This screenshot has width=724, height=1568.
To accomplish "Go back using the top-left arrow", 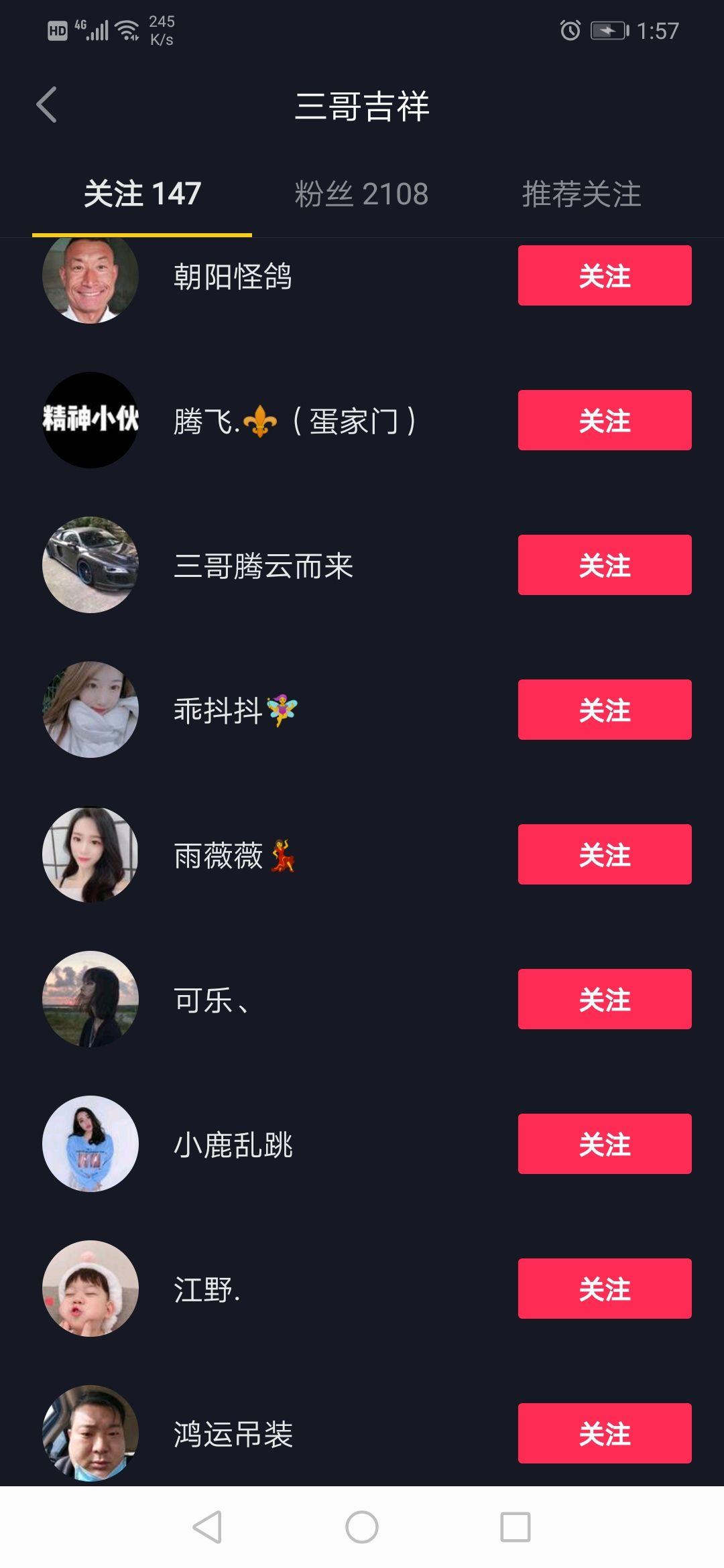I will point(47,105).
